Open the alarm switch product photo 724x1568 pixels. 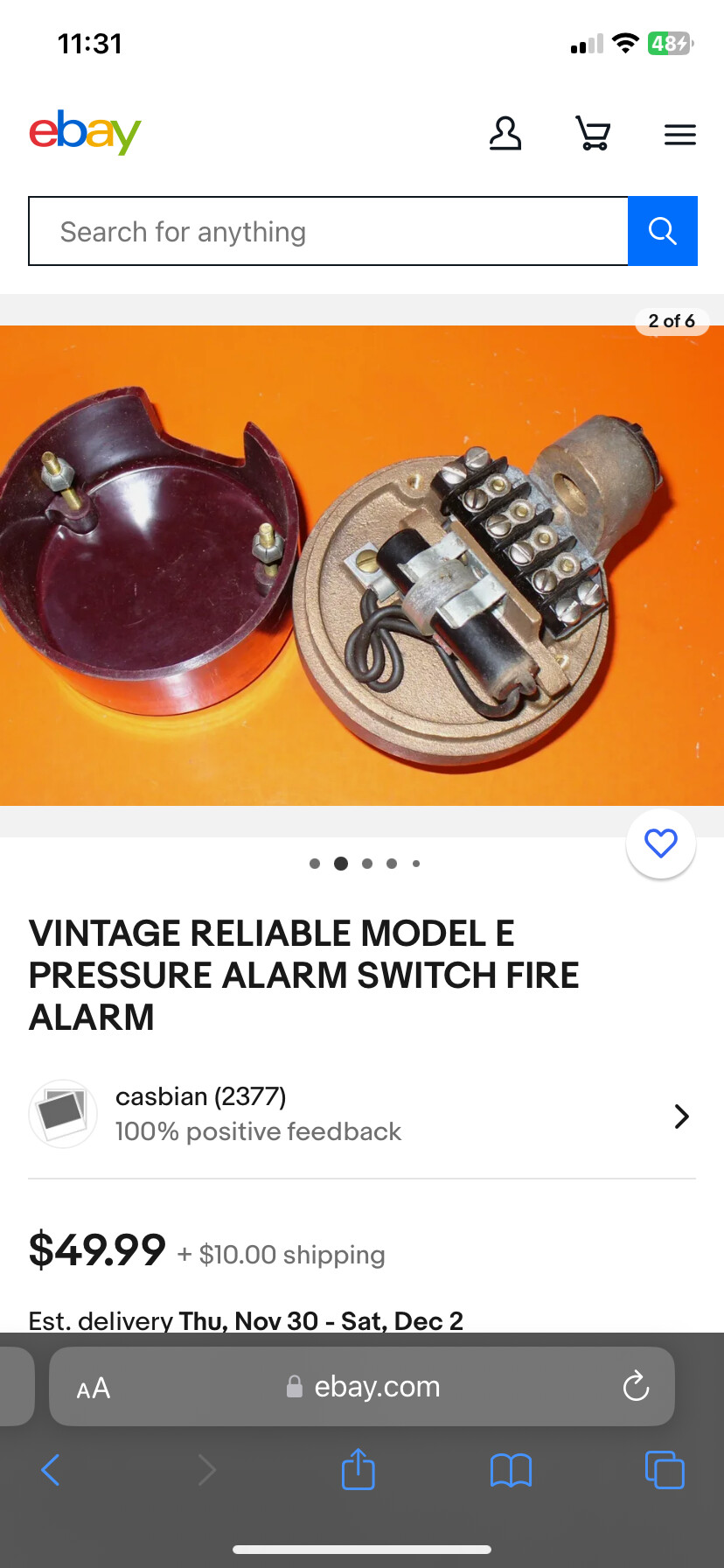click(362, 565)
